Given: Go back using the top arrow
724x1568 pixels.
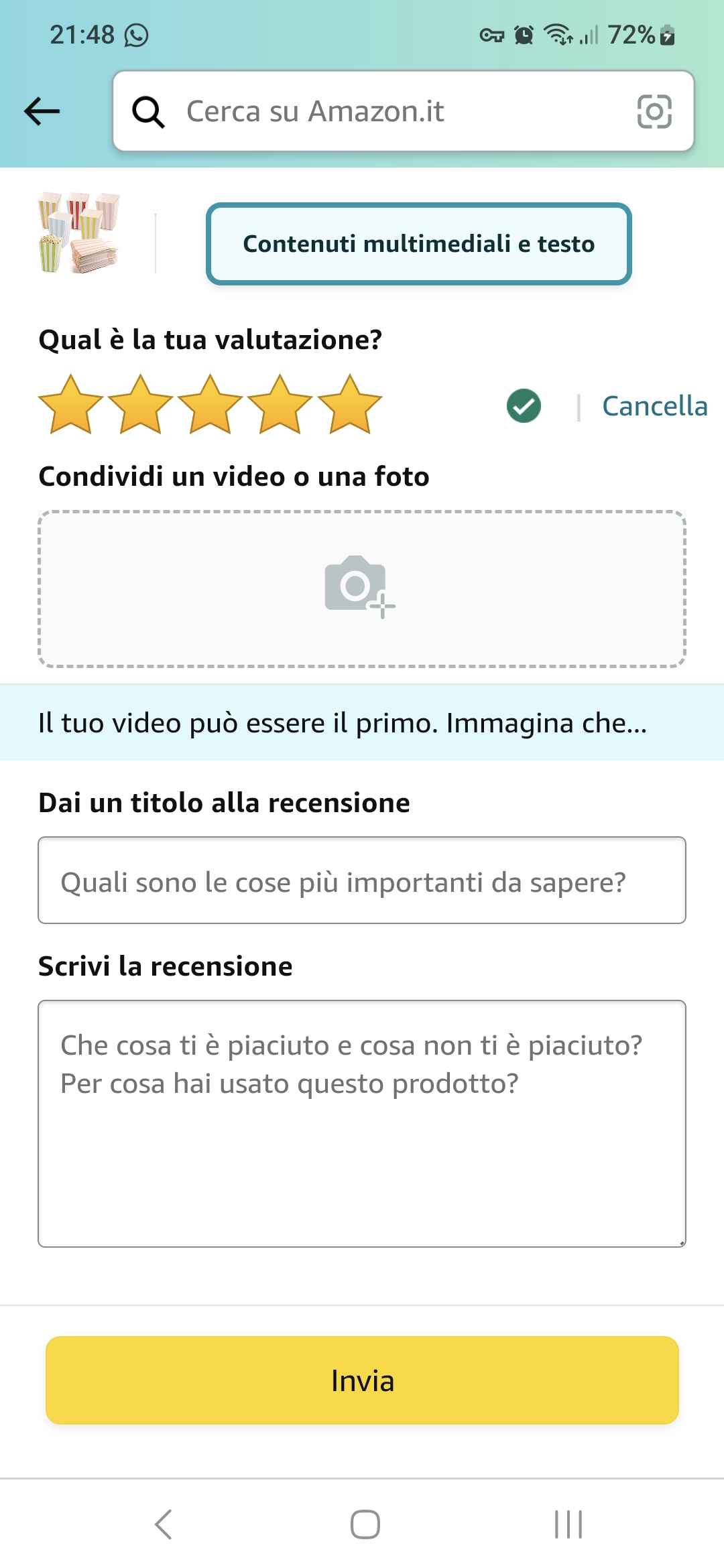Looking at the screenshot, I should [42, 111].
